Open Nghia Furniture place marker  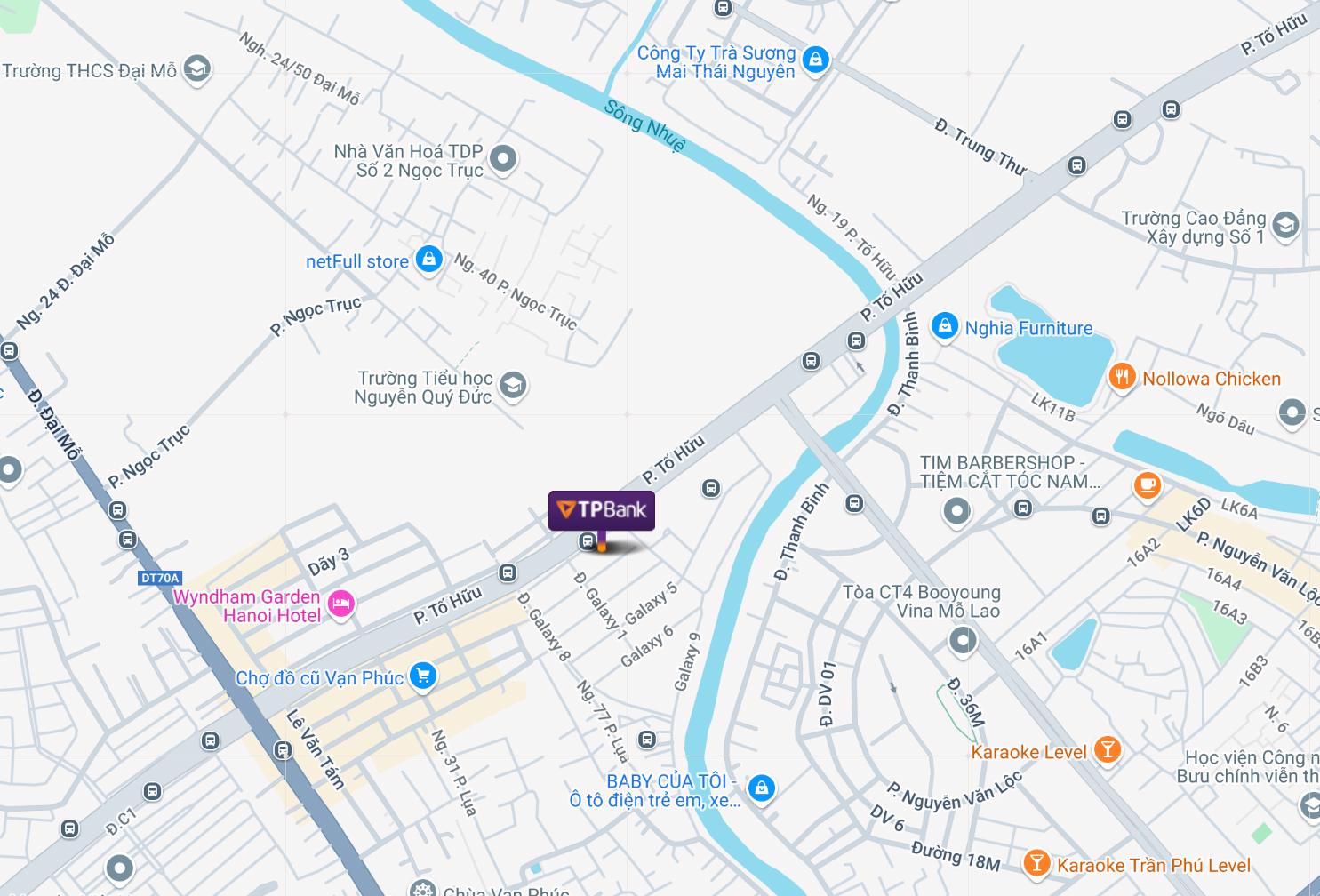[x=945, y=325]
